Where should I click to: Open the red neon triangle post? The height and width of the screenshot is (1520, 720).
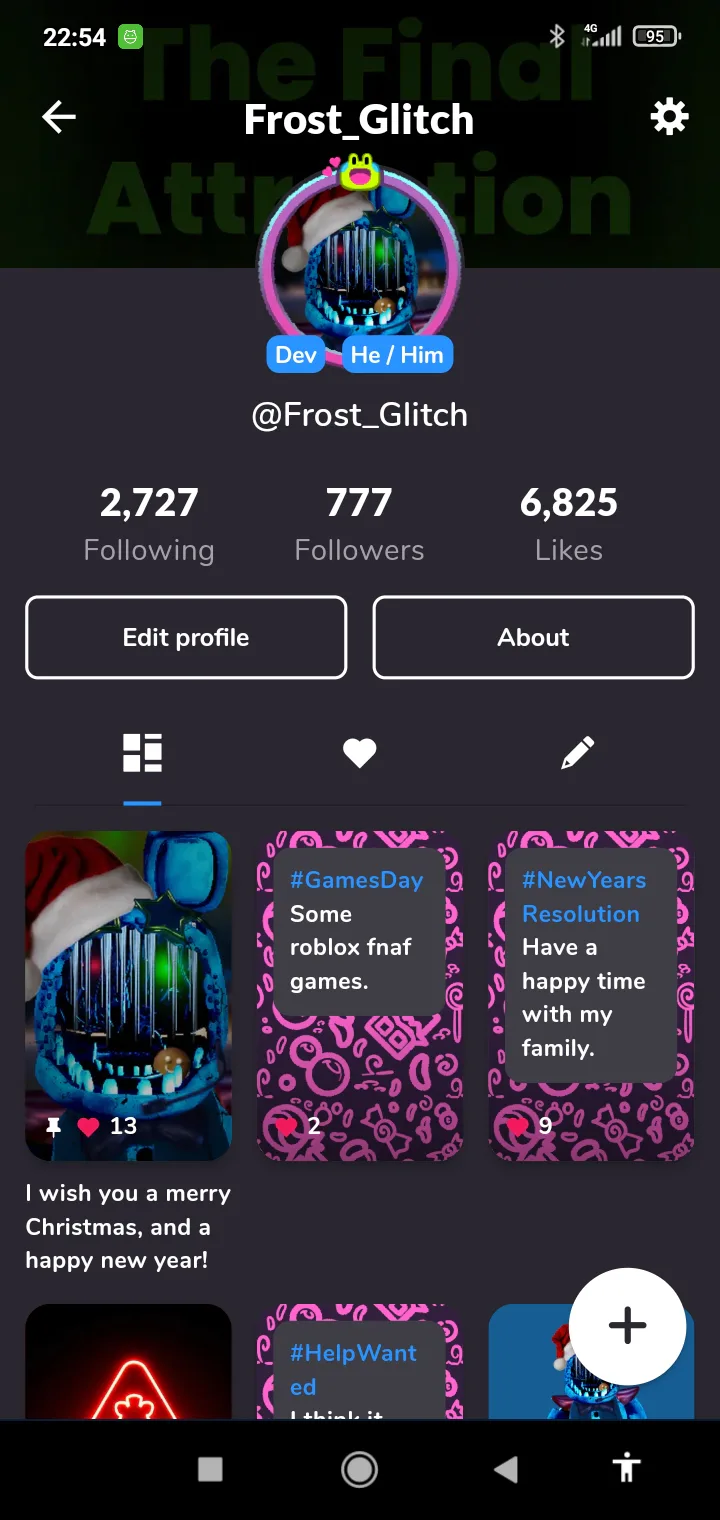pyautogui.click(x=128, y=1365)
